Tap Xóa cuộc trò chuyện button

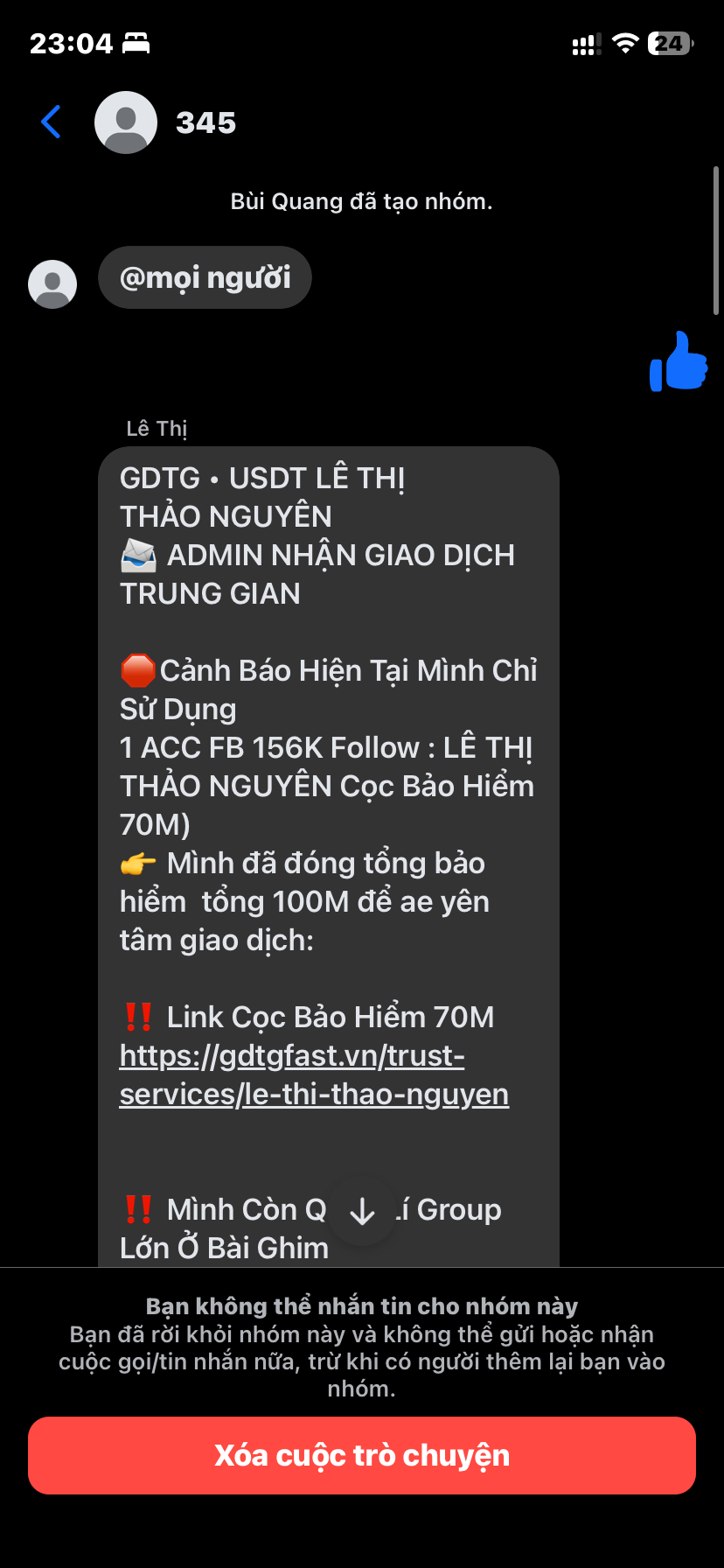[x=362, y=1455]
